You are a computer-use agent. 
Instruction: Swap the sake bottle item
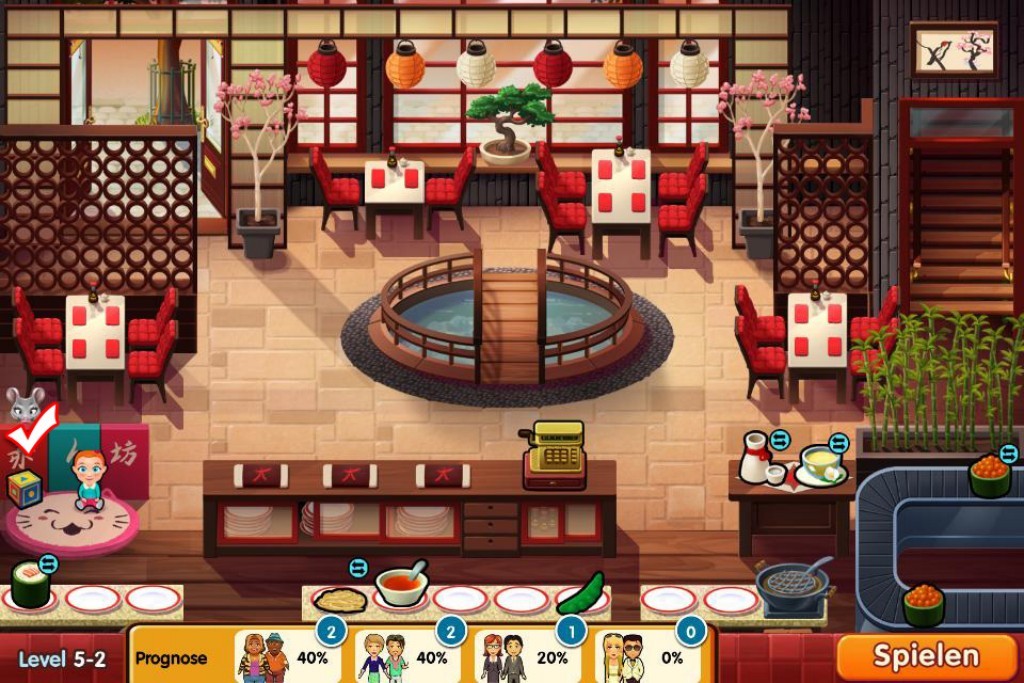(780, 440)
